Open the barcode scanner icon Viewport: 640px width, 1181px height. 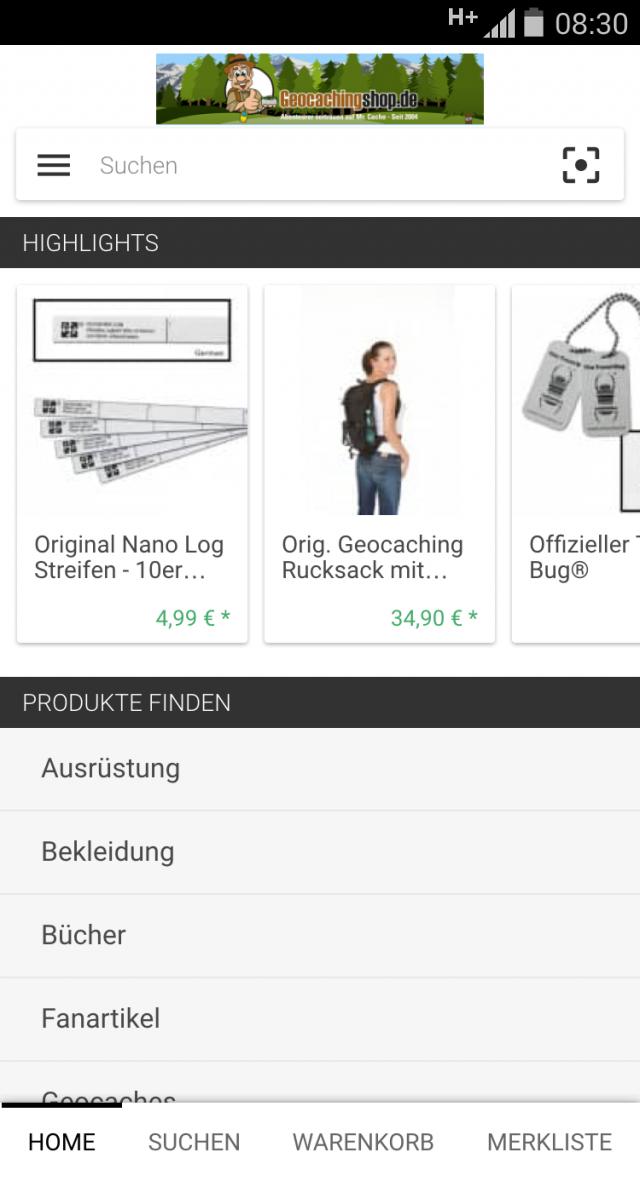click(x=581, y=165)
